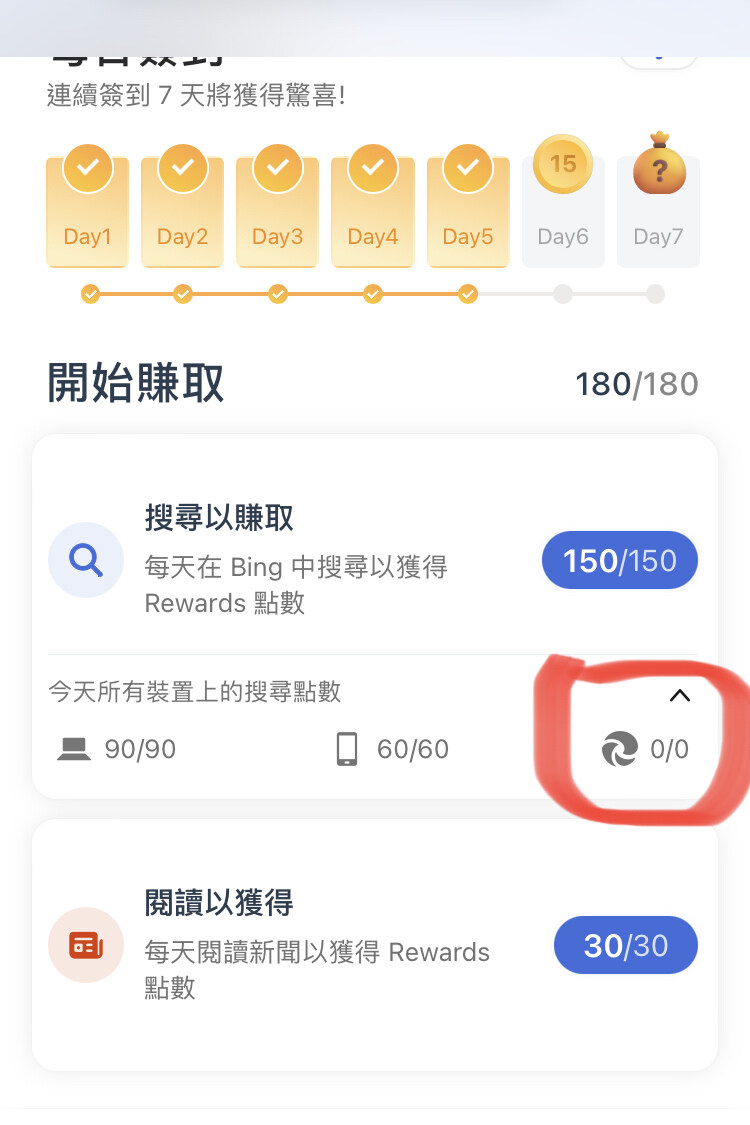
Task: Open the news reading icon on 閱讀以獲得 card
Action: pyautogui.click(x=86, y=945)
